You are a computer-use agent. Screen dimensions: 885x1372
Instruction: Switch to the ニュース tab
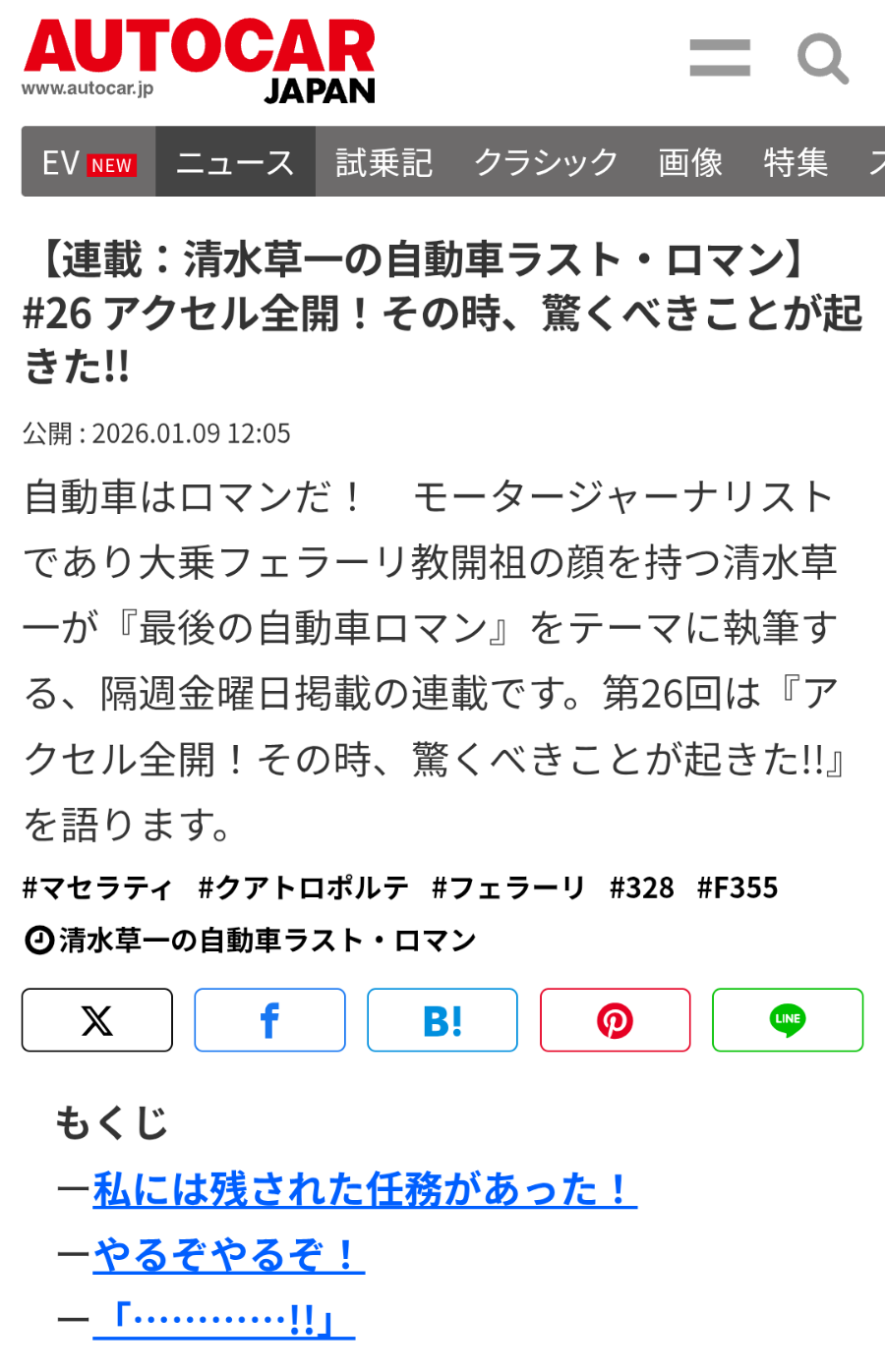(x=235, y=162)
